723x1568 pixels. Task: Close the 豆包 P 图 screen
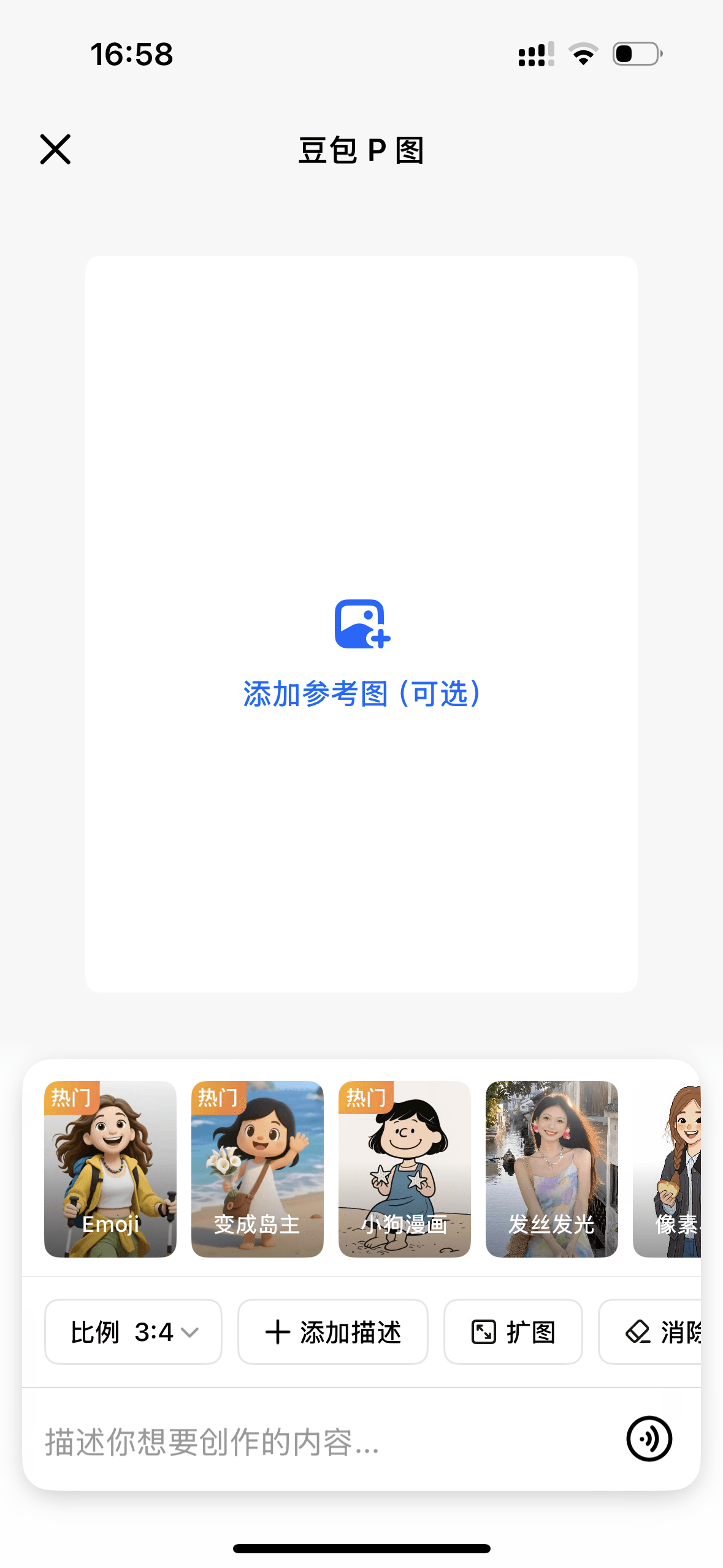(55, 149)
